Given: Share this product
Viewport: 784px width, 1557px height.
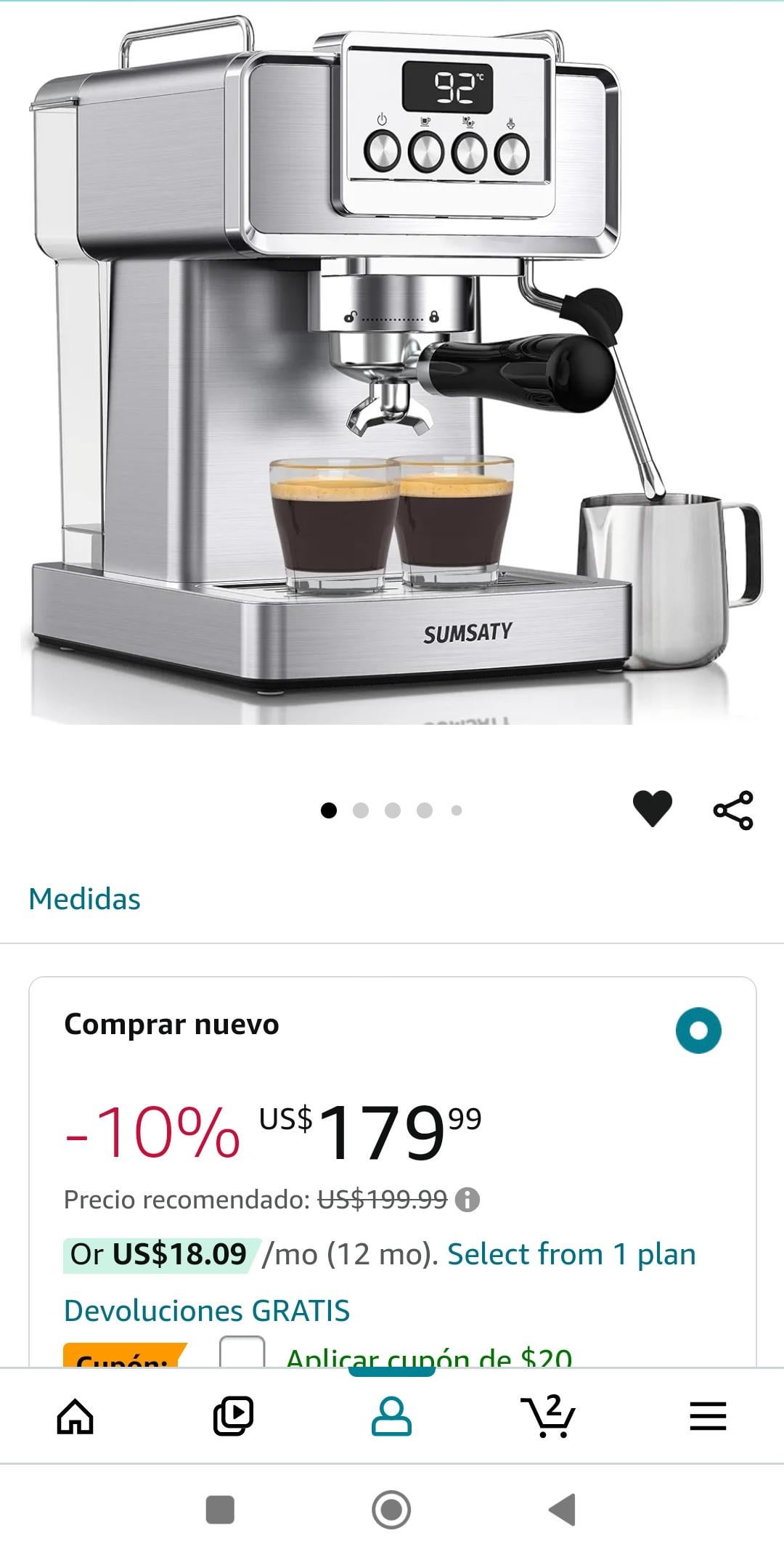Looking at the screenshot, I should click(x=733, y=810).
